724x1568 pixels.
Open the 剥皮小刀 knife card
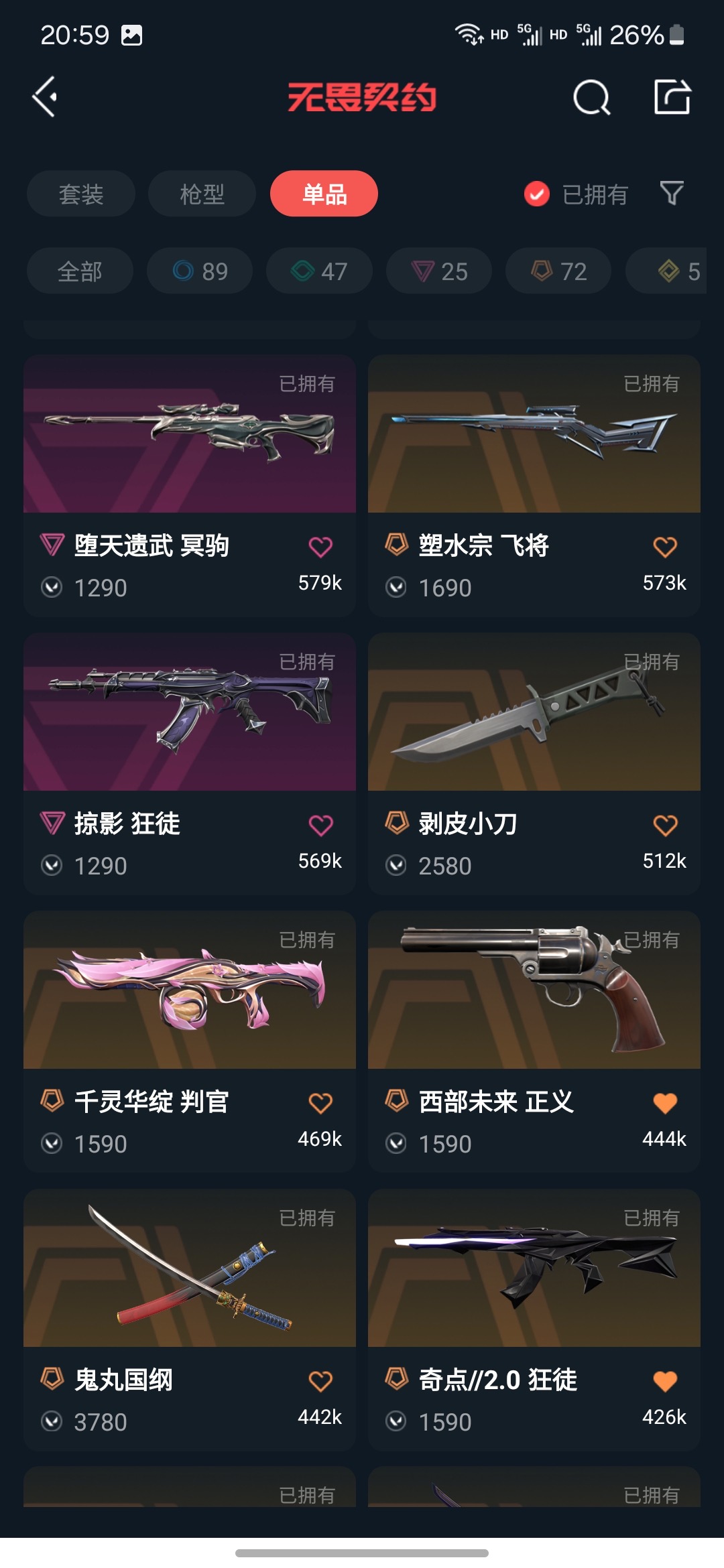point(534,764)
